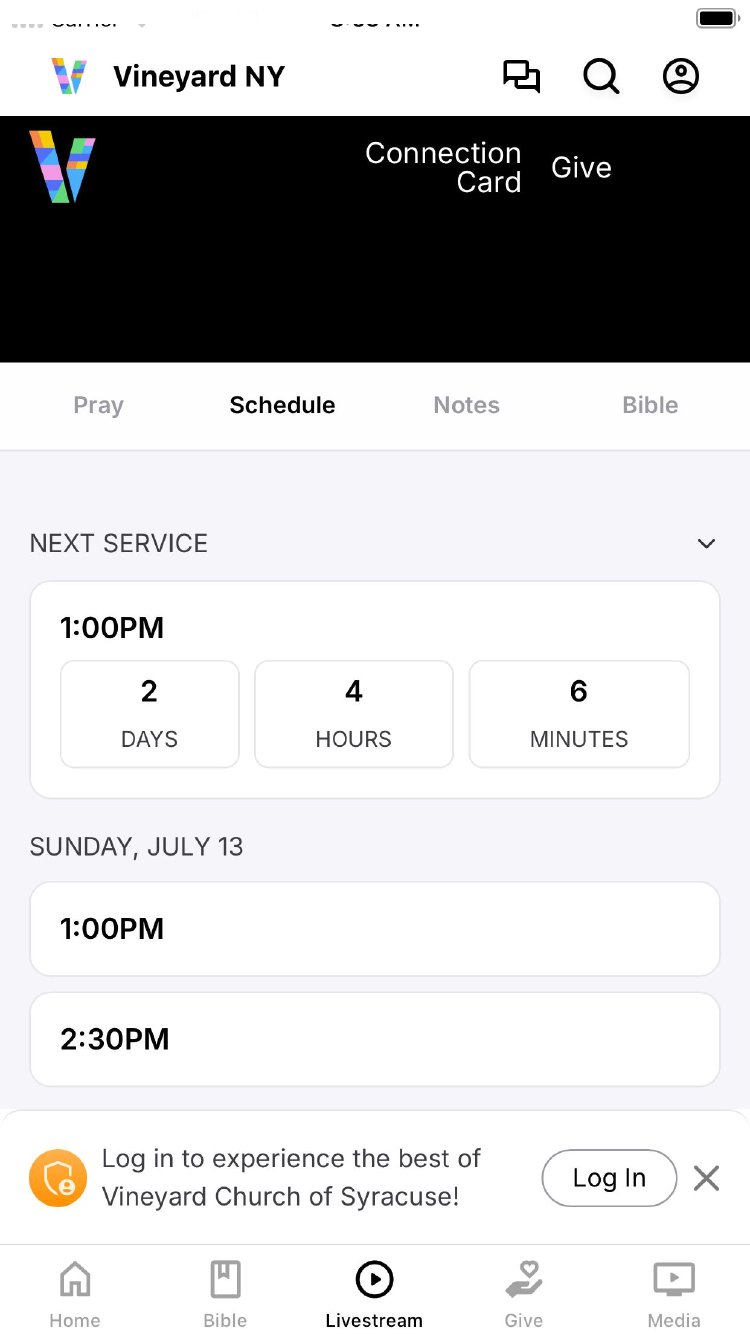Tap the Log In button
Image resolution: width=750 pixels, height=1334 pixels.
pos(609,1178)
